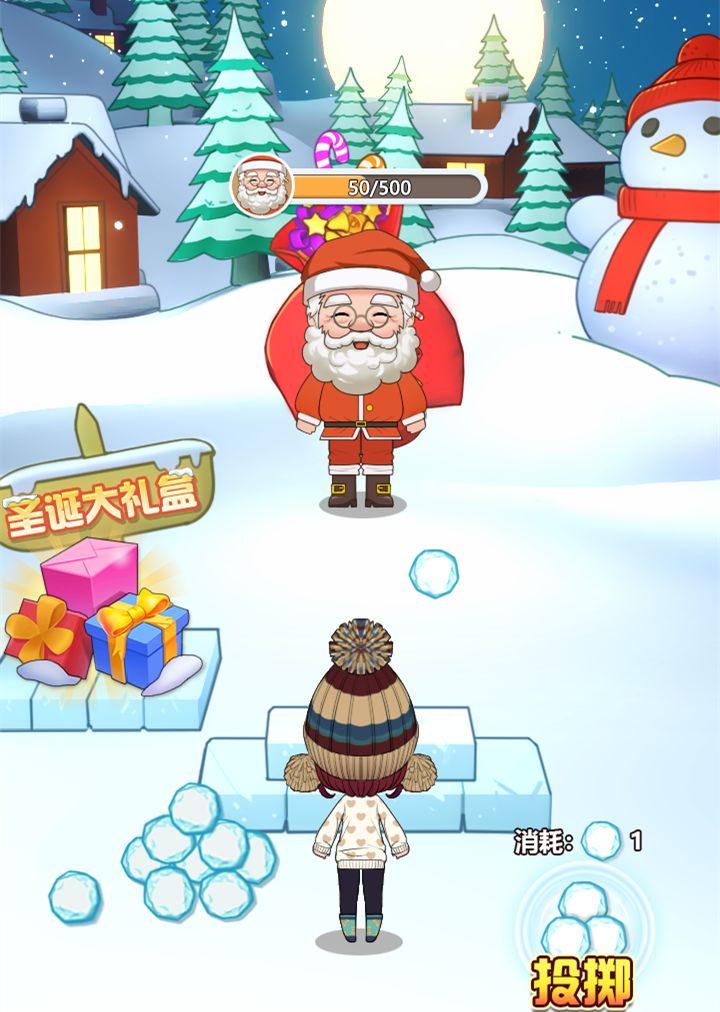This screenshot has width=720, height=1012.
Task: Select the Santa avatar portrait icon
Action: [x=262, y=186]
